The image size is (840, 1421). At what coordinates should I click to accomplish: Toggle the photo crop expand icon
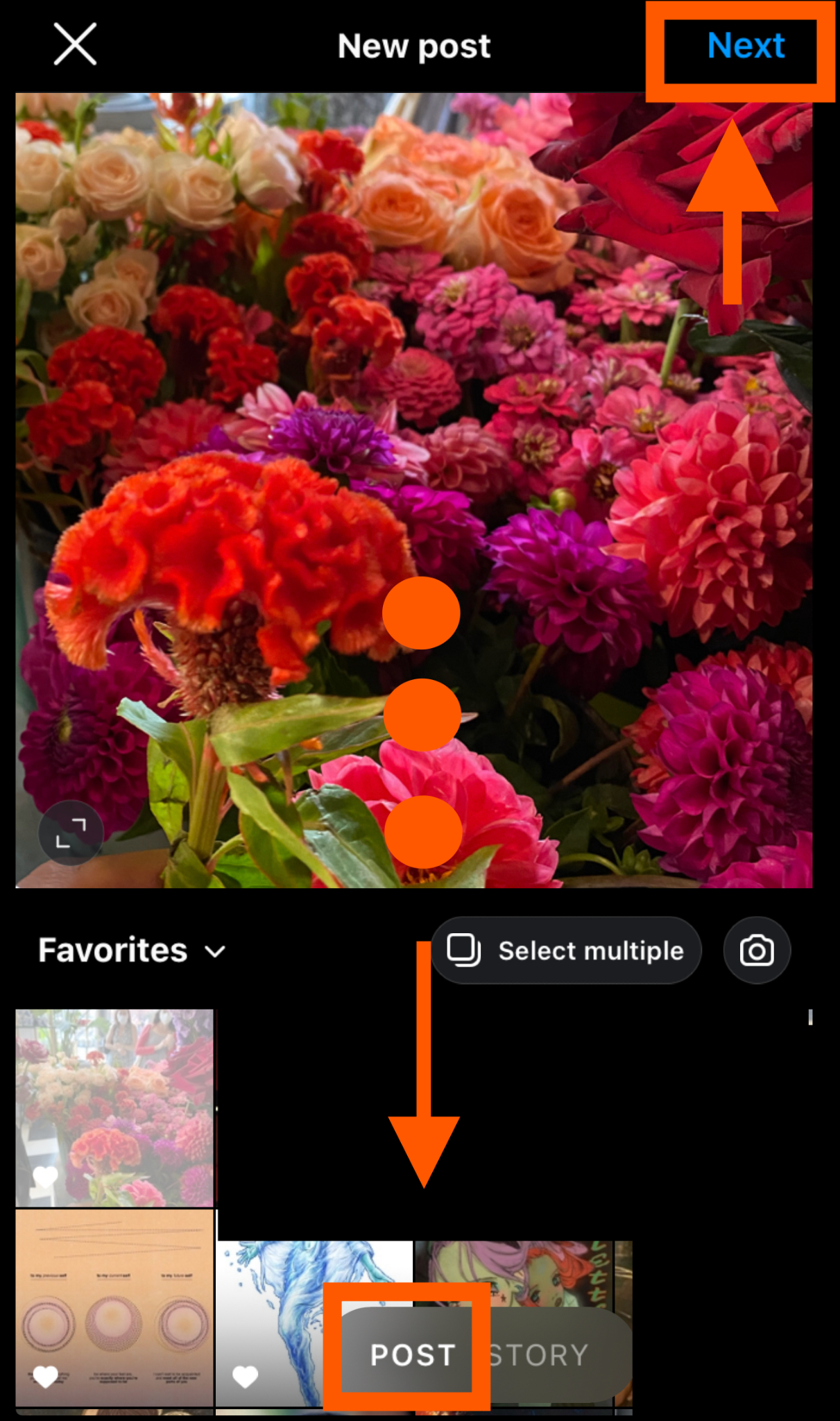[71, 833]
